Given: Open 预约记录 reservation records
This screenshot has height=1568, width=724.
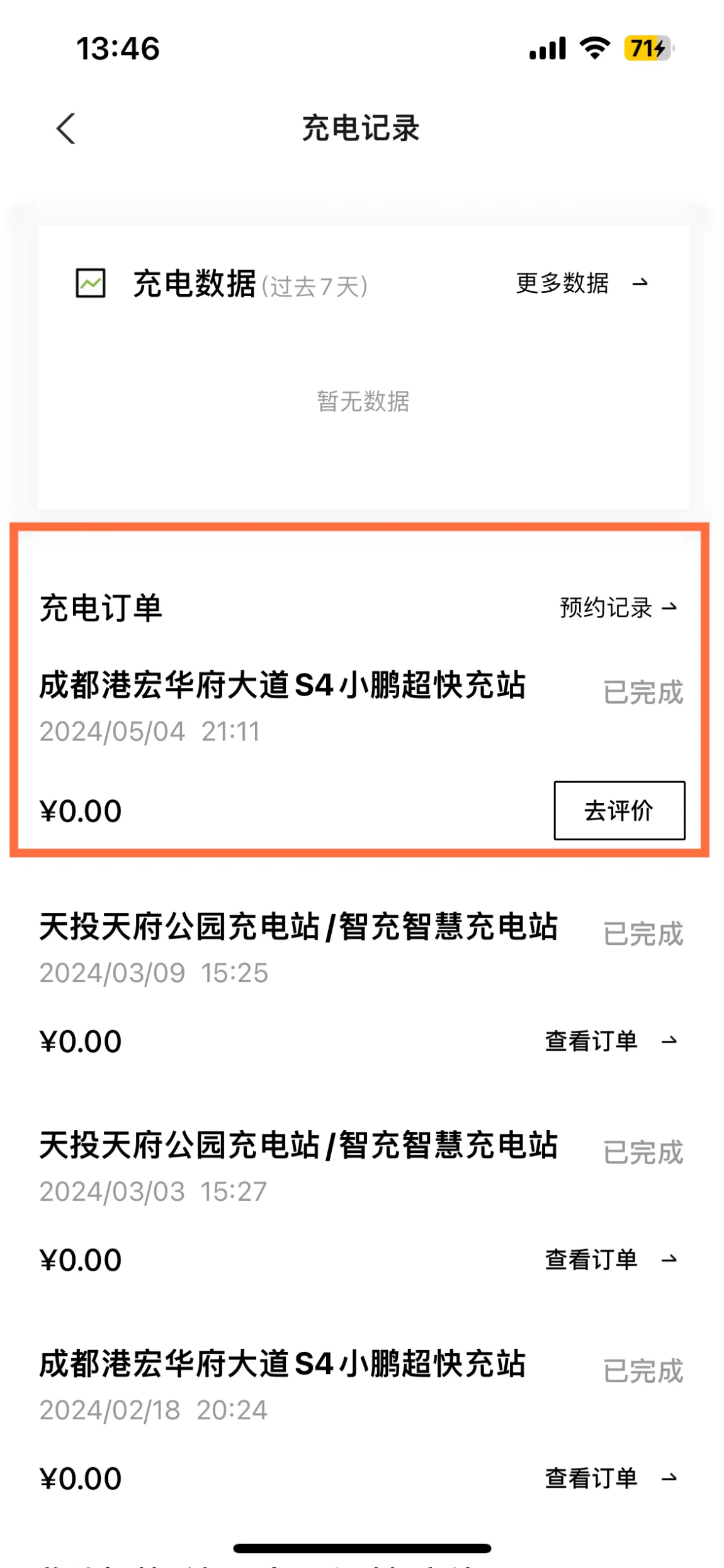Looking at the screenshot, I should [618, 607].
